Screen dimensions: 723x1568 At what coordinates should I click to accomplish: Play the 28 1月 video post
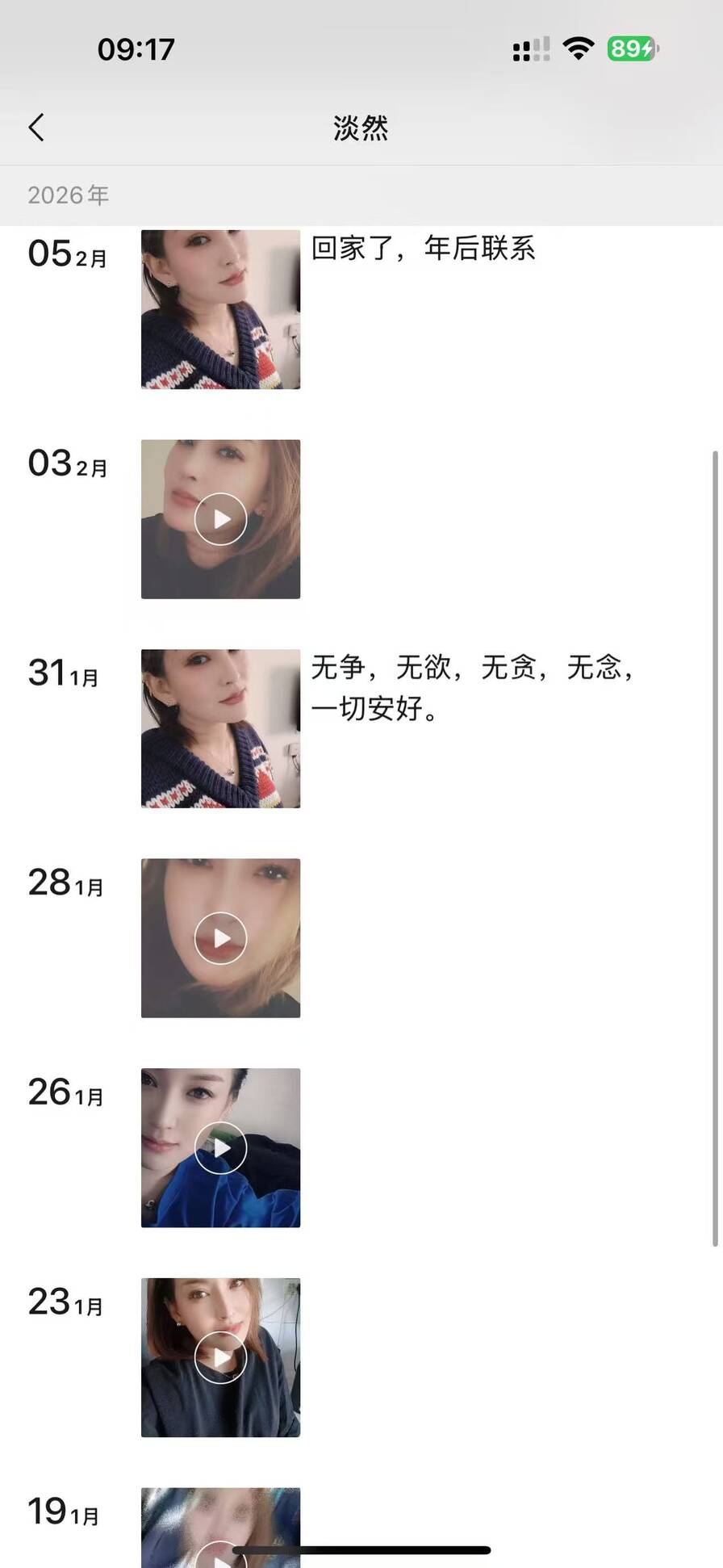(x=220, y=938)
